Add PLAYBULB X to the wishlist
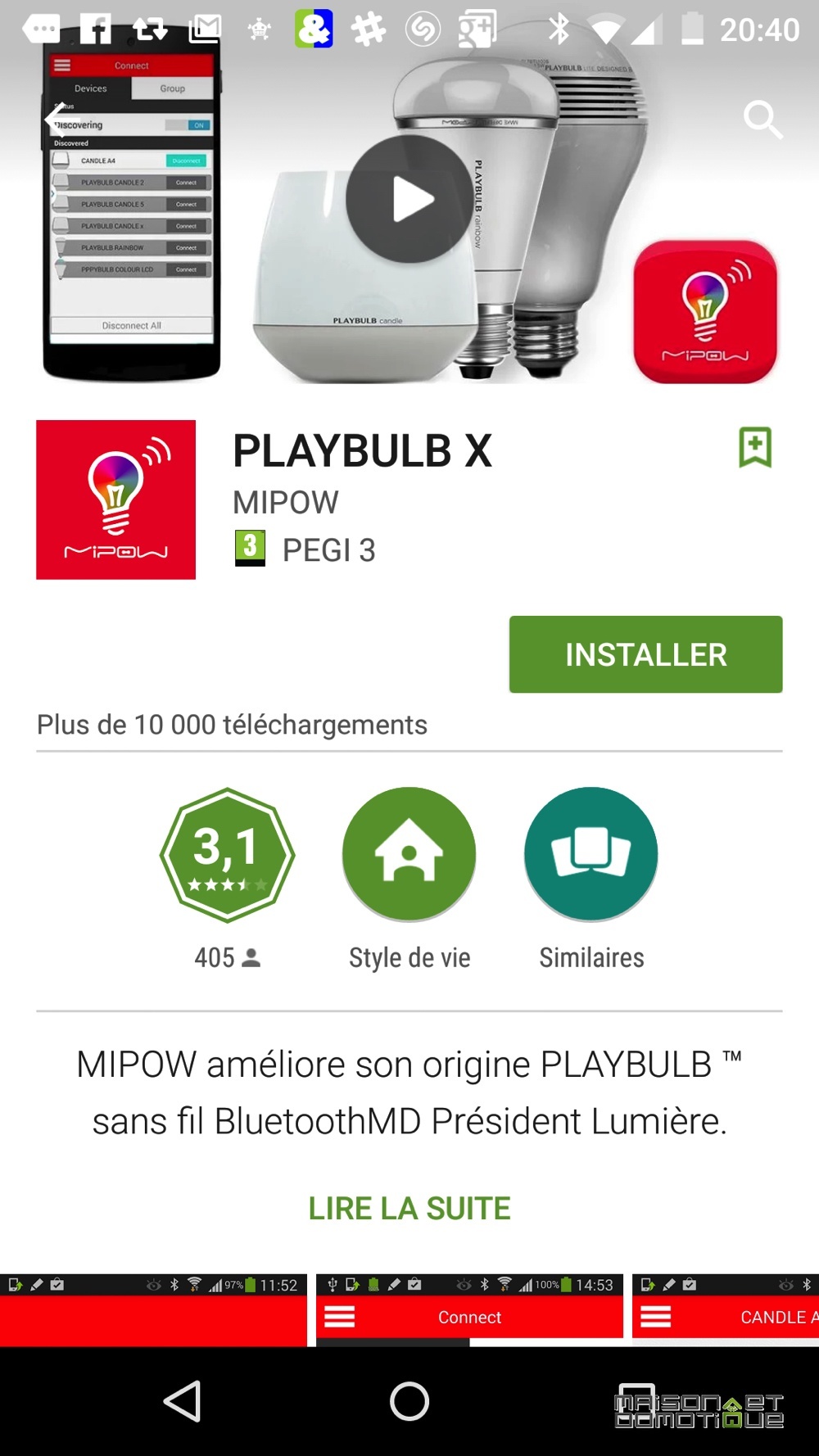Viewport: 819px width, 1456px height. (755, 446)
